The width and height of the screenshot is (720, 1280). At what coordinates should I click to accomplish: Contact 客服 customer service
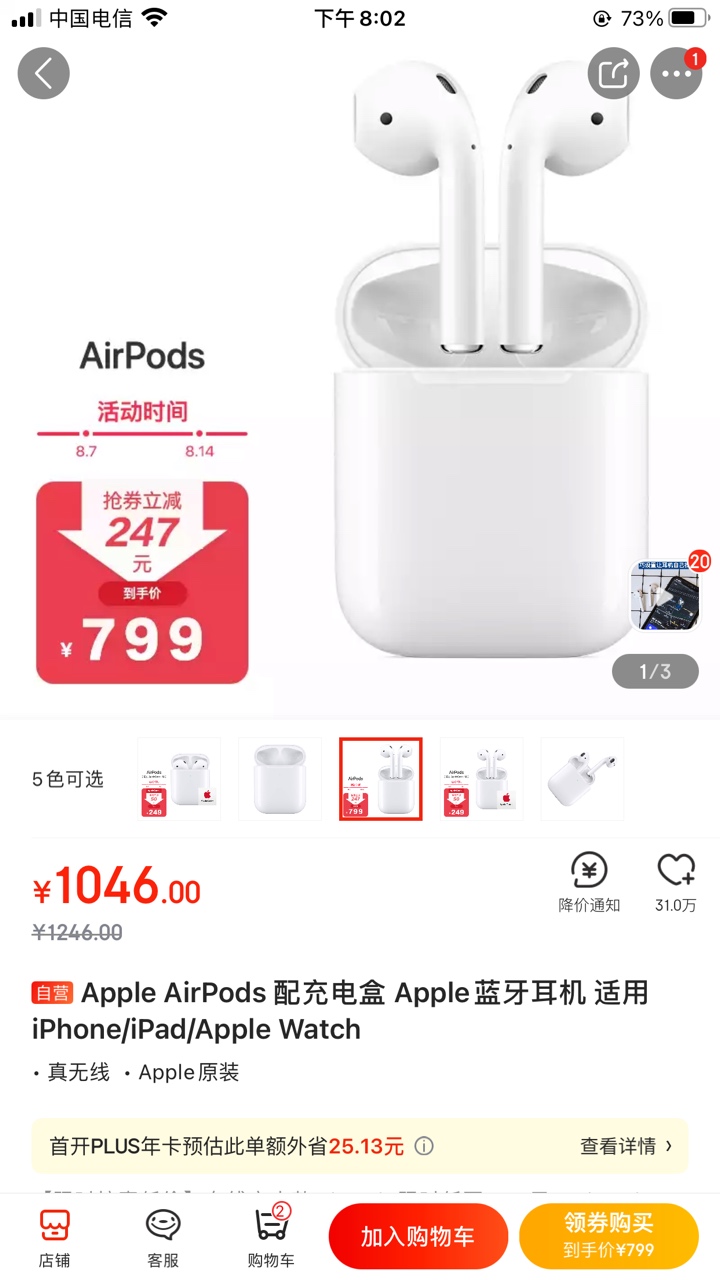coord(163,1238)
